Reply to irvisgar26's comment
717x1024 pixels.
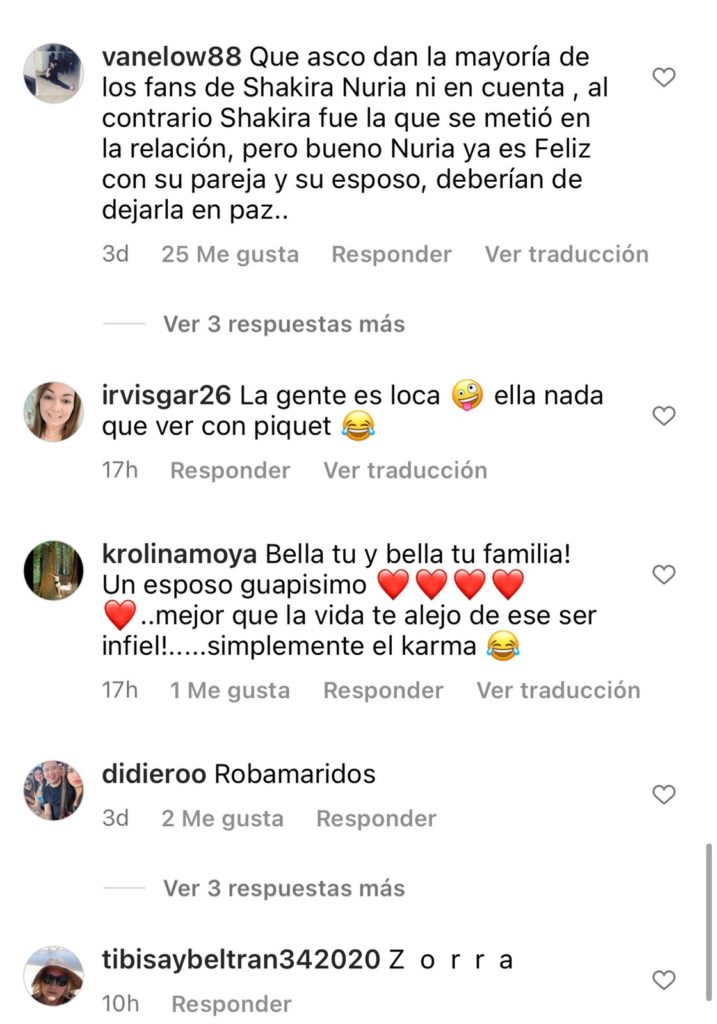click(230, 470)
